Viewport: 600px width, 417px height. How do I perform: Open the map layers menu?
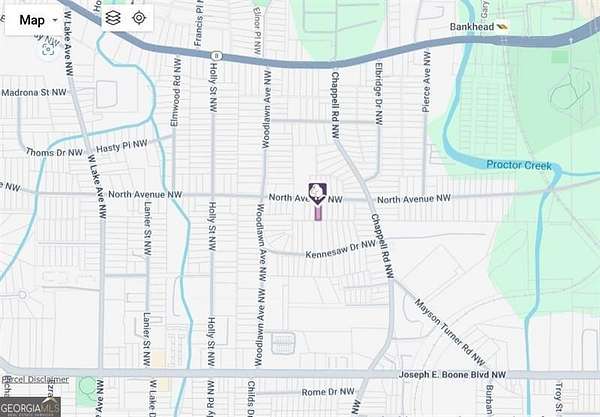coord(112,18)
